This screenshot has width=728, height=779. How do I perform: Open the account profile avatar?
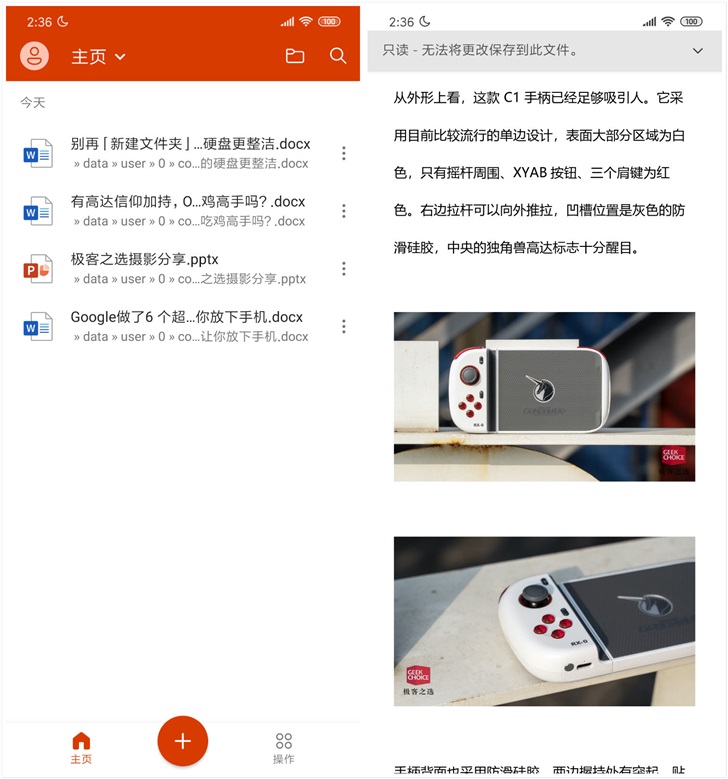coord(35,56)
